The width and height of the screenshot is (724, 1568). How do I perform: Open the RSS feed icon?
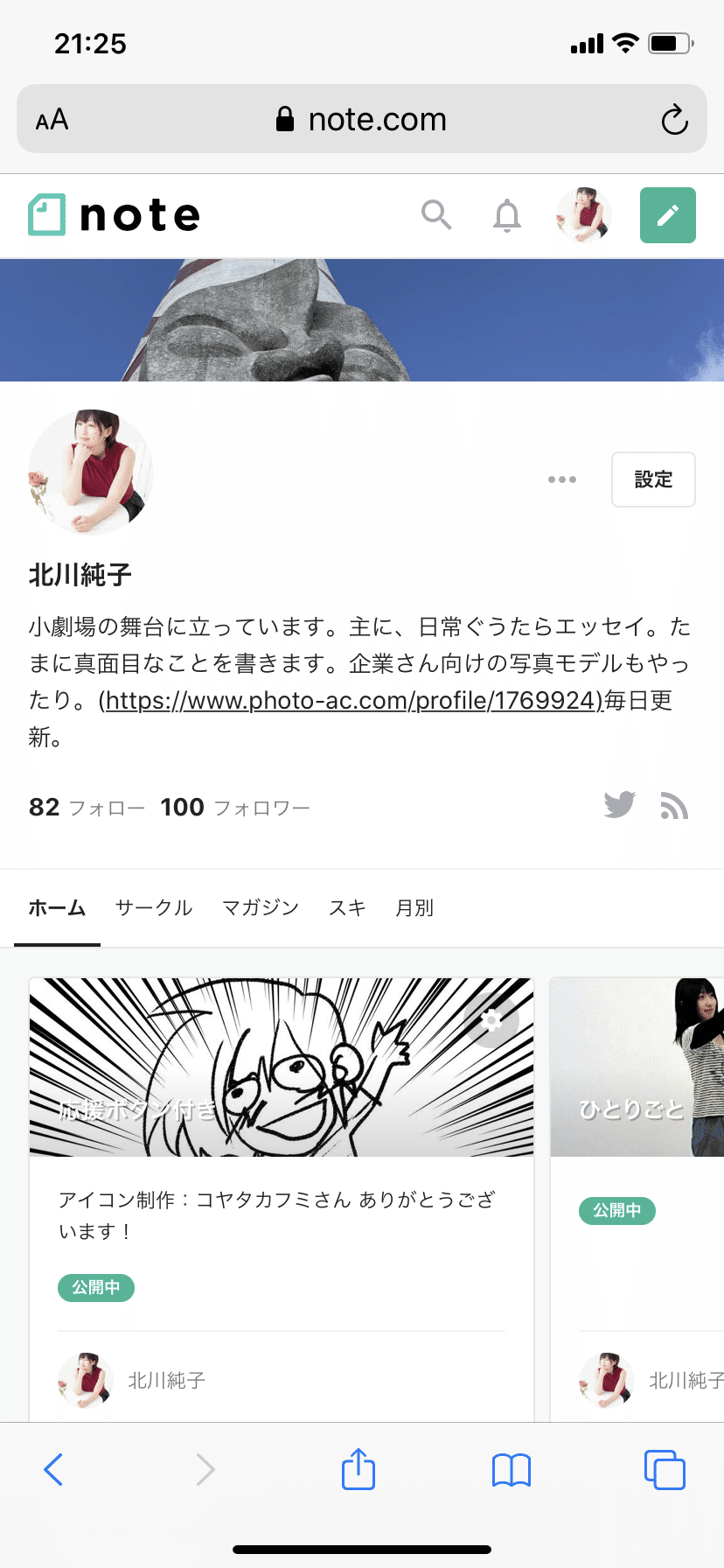[674, 806]
